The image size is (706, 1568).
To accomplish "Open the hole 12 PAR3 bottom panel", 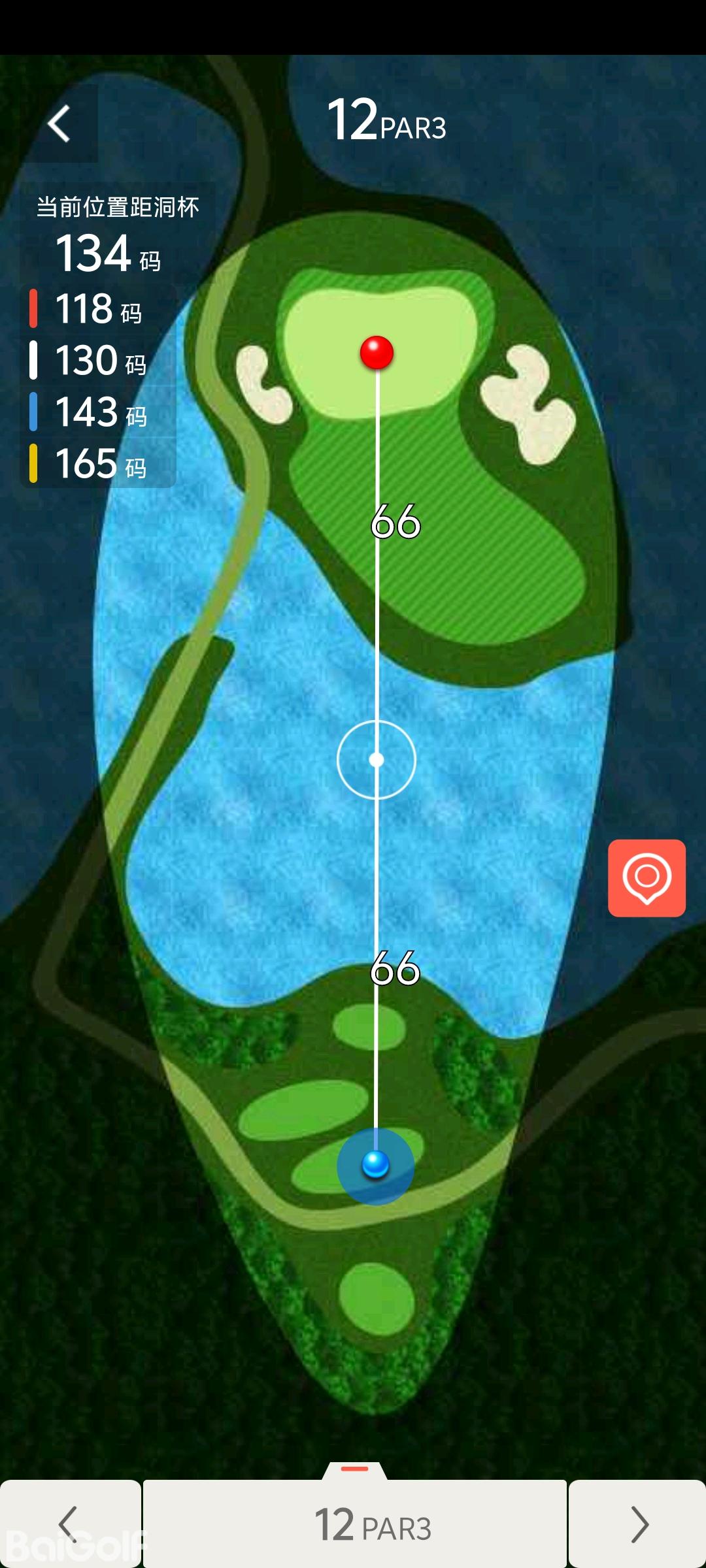I will coord(355,1522).
